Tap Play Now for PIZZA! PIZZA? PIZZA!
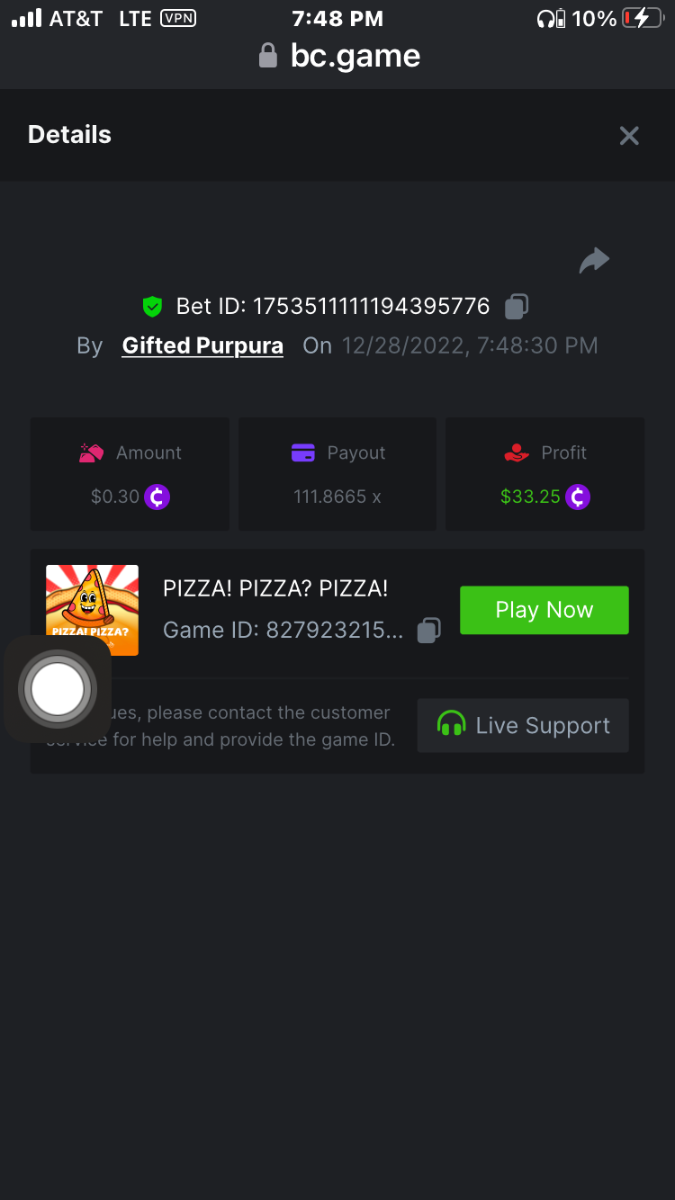This screenshot has width=675, height=1200. point(544,610)
